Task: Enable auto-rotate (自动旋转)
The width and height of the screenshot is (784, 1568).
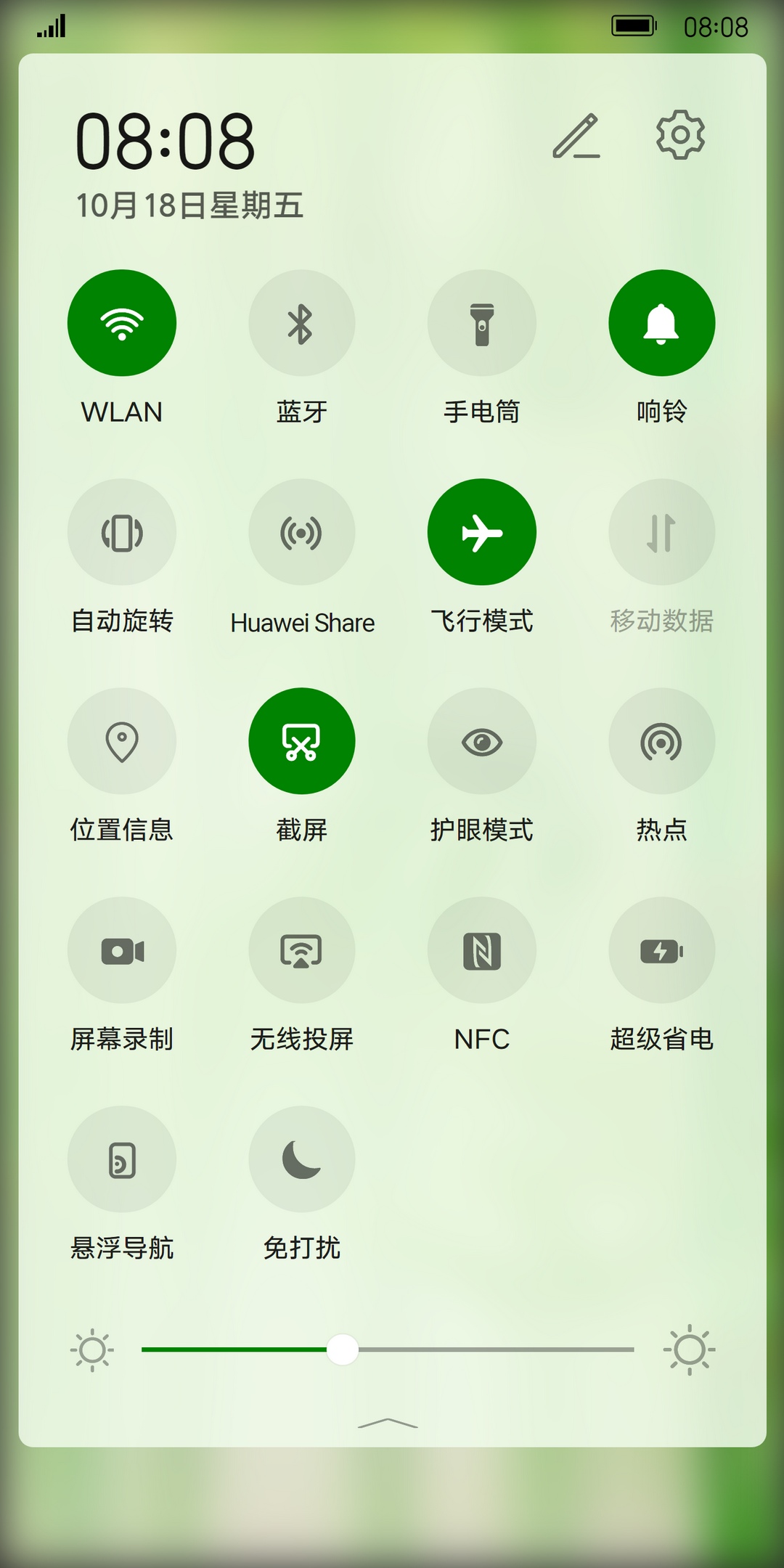Action: pos(122,532)
